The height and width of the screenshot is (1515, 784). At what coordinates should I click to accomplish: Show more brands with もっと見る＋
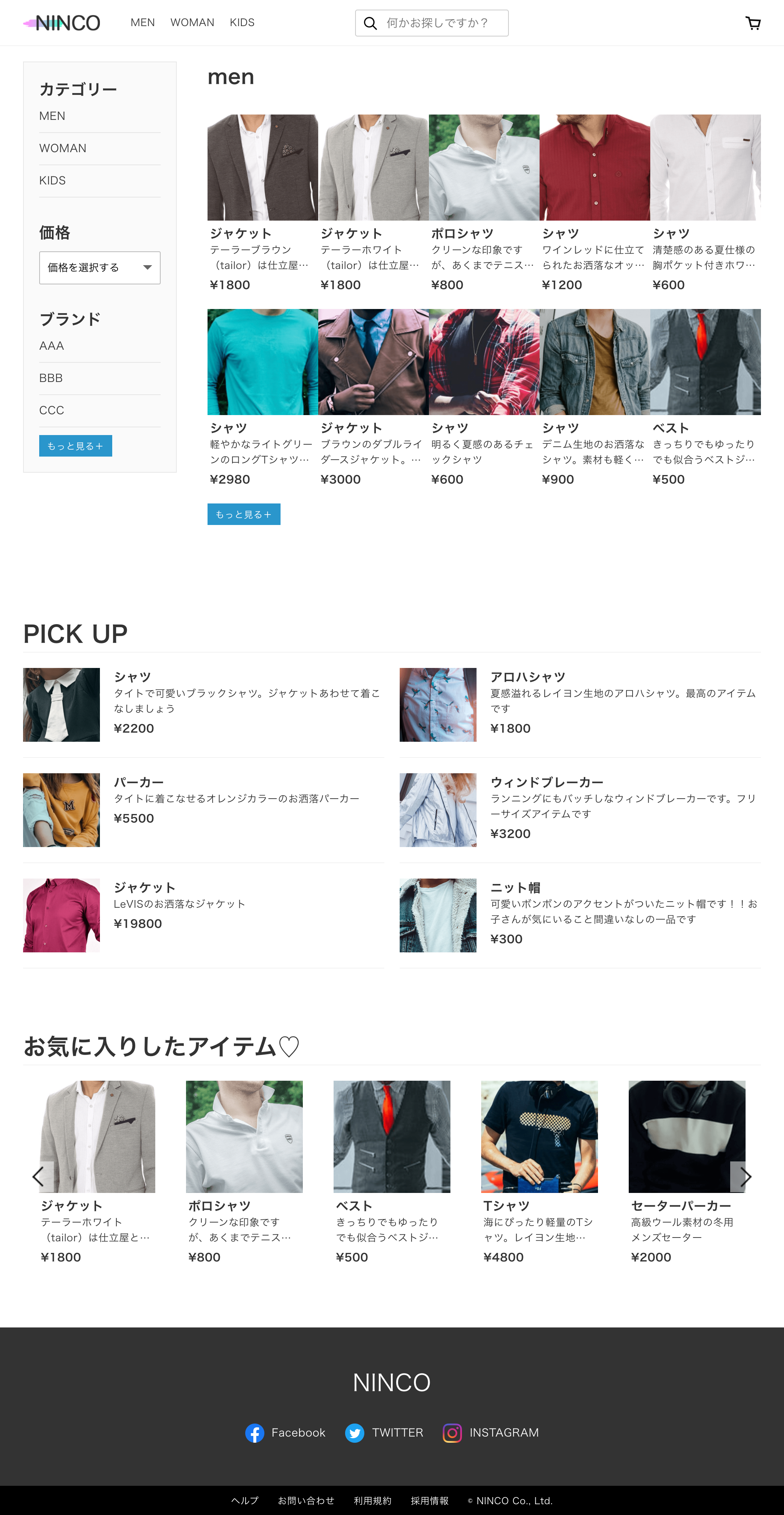[x=75, y=446]
